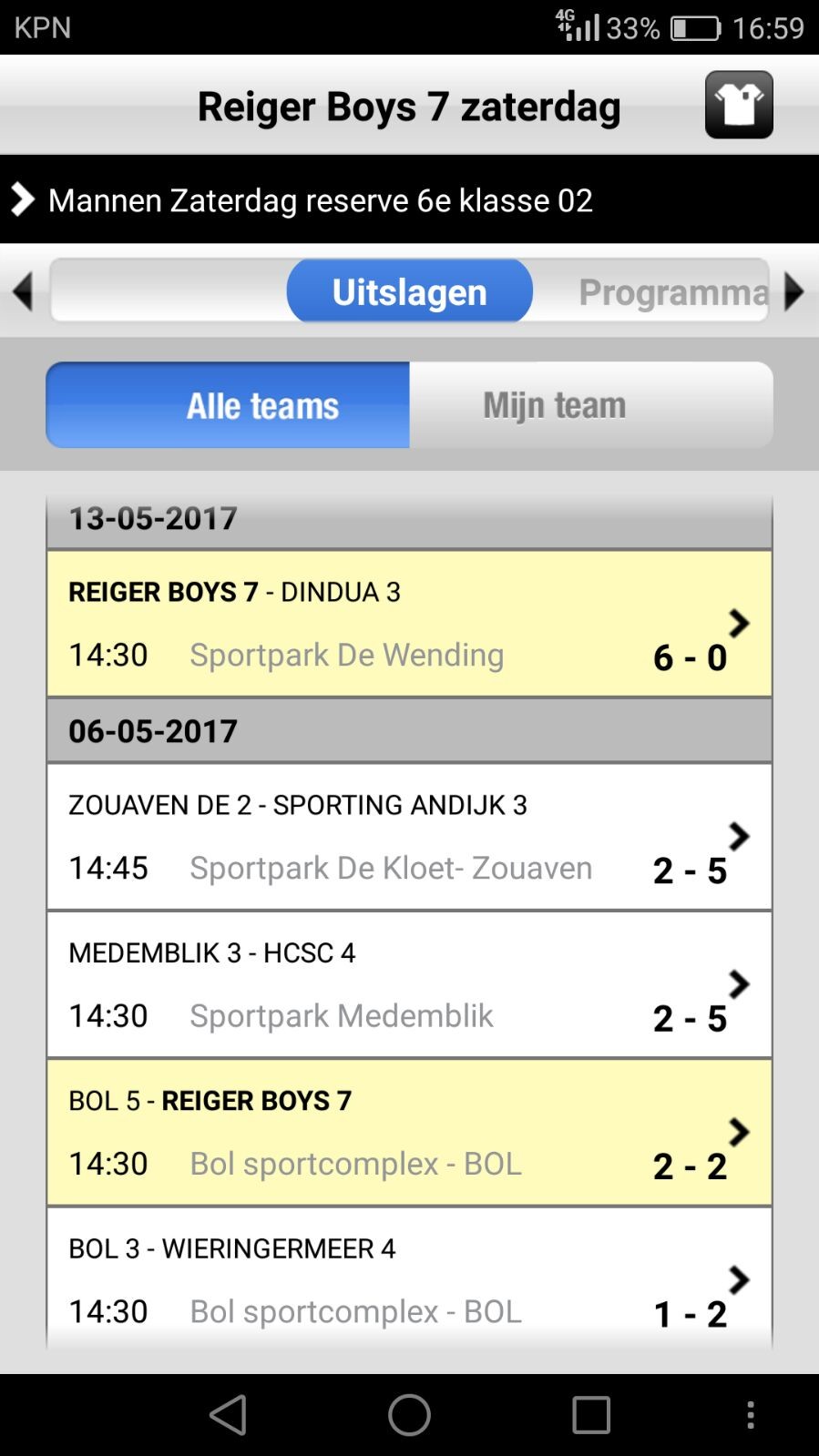
Task: View the BOL 3 - Wieringermeer 4 match
Action: [409, 1278]
